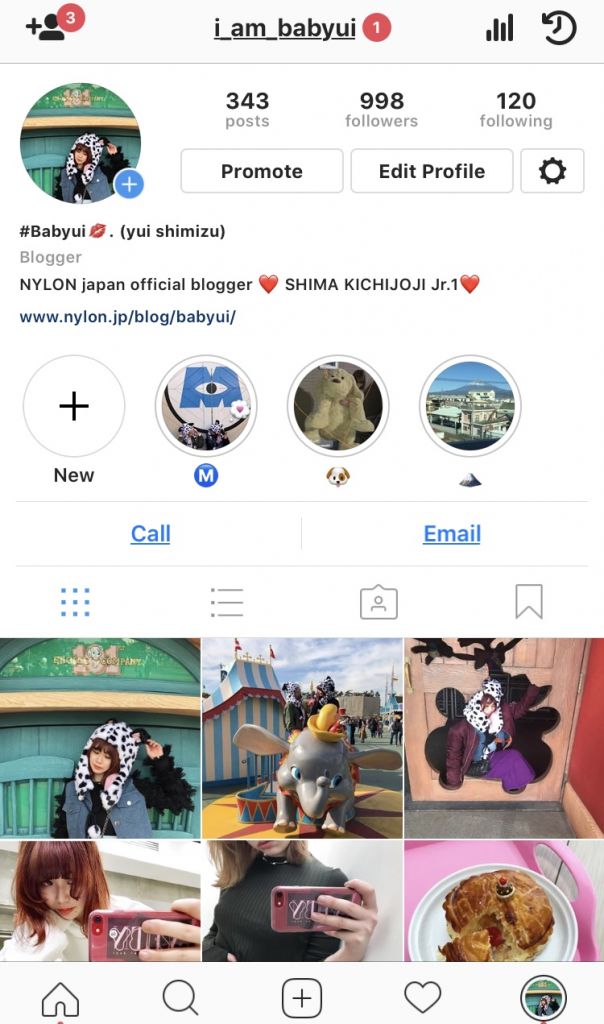The height and width of the screenshot is (1024, 604).
Task: Switch to the list view tab
Action: (227, 602)
